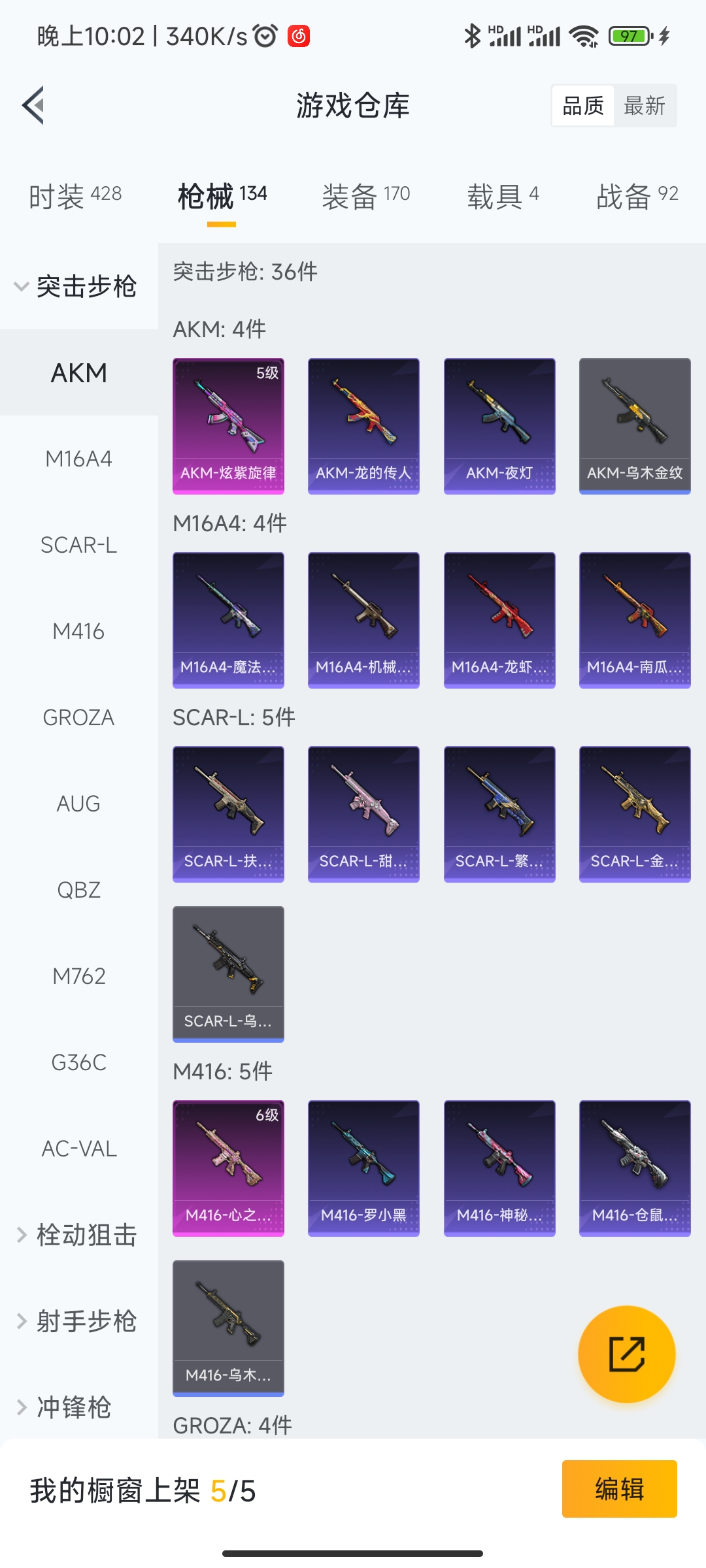Select AC-VAL in the side list
Viewport: 706px width, 1568px height.
point(78,1149)
